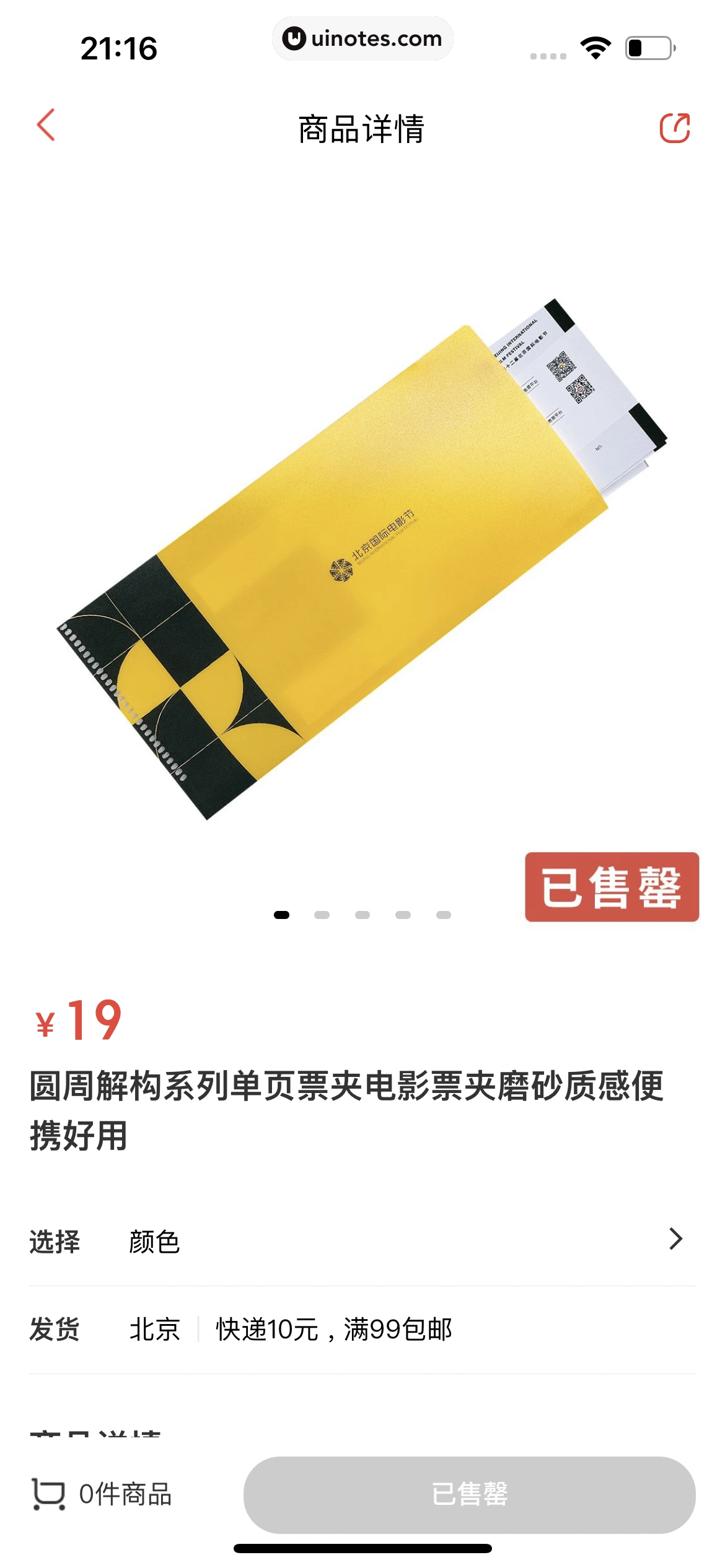
Task: Tap the grey 已售罄 button at bottom
Action: coord(469,1494)
